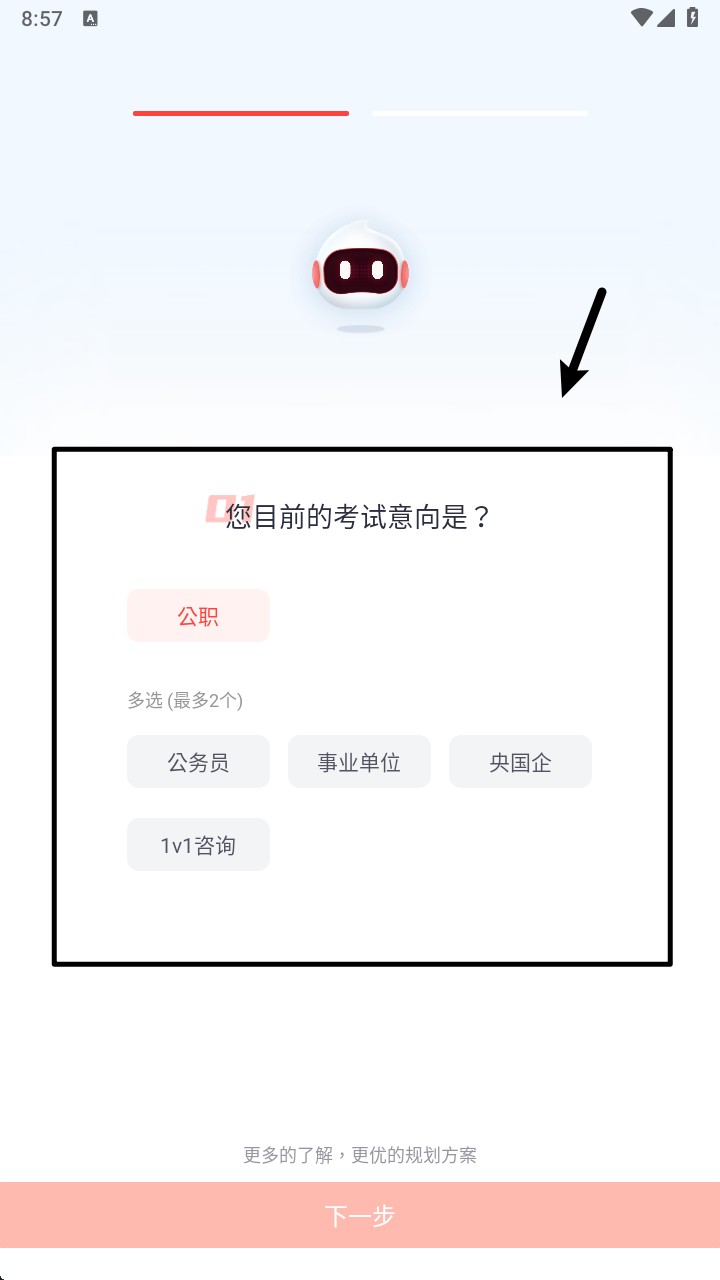Tap the red first-step progress bar

click(x=240, y=113)
